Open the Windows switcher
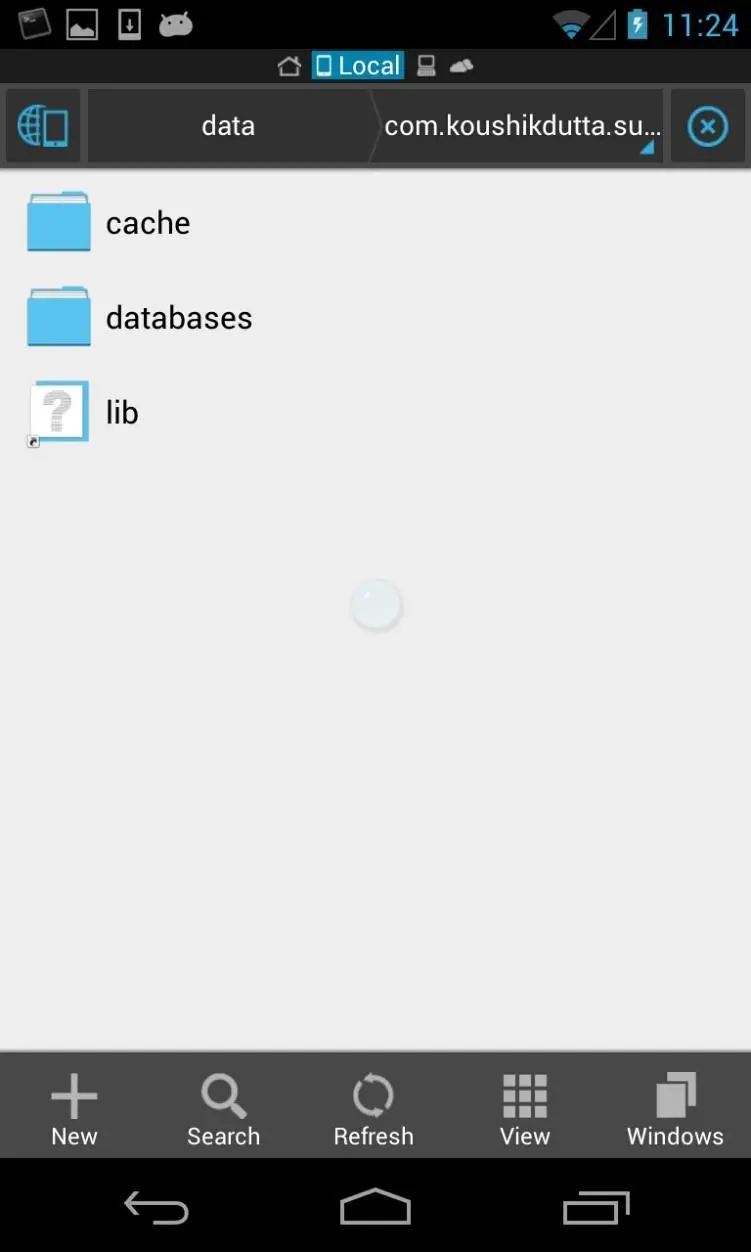This screenshot has width=751, height=1252. (x=675, y=1108)
